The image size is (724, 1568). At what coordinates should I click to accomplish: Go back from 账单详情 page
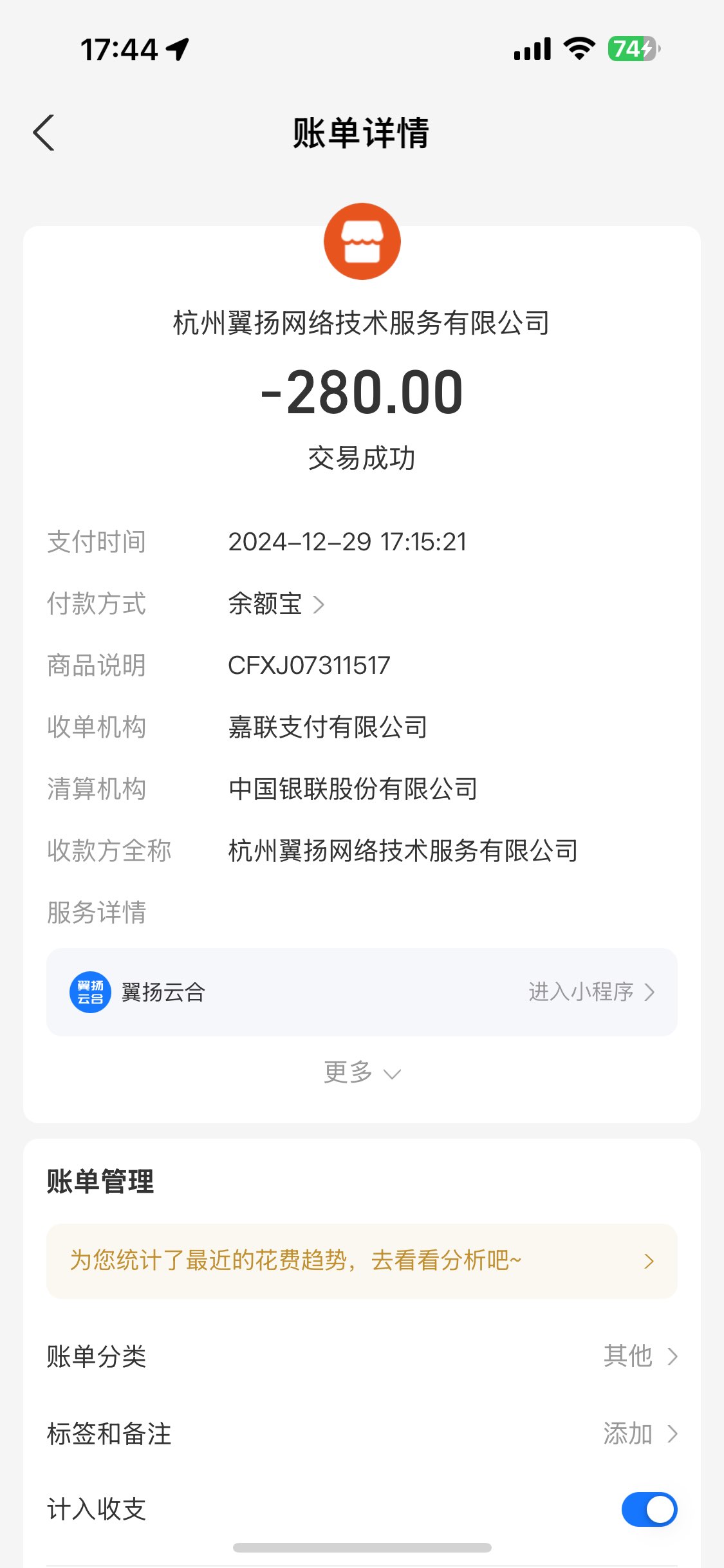coord(44,133)
